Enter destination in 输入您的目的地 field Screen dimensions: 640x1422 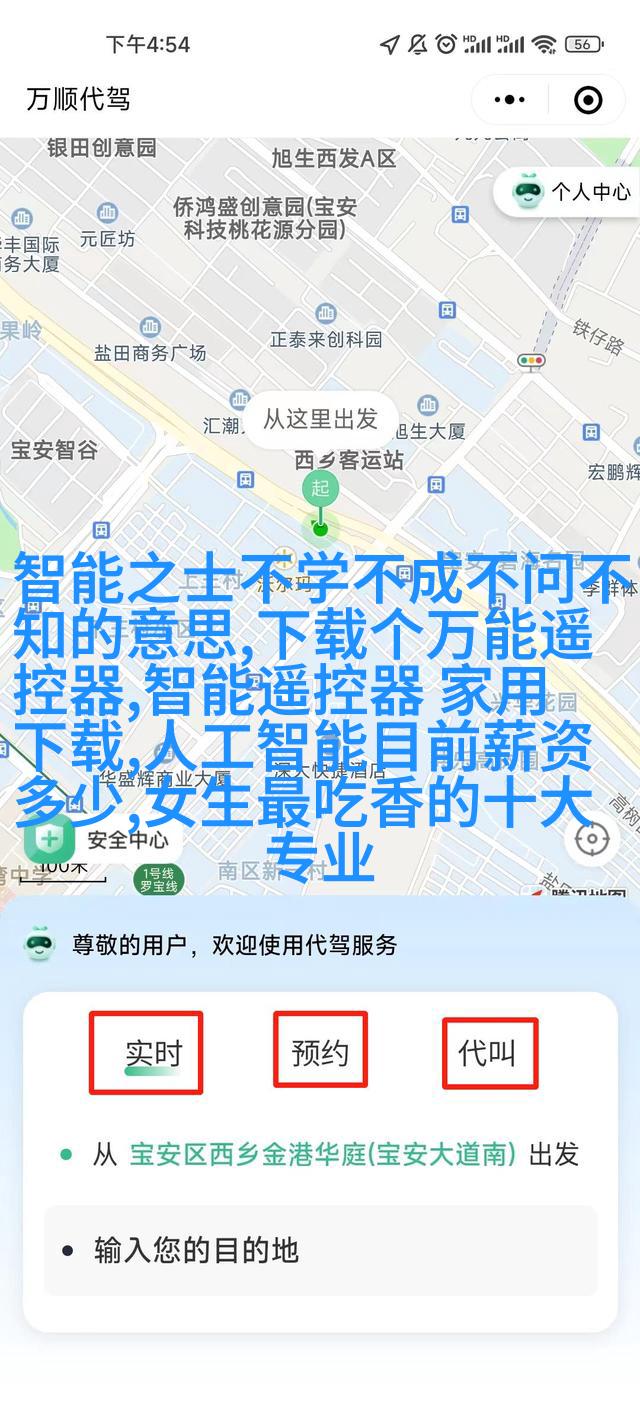(320, 1250)
